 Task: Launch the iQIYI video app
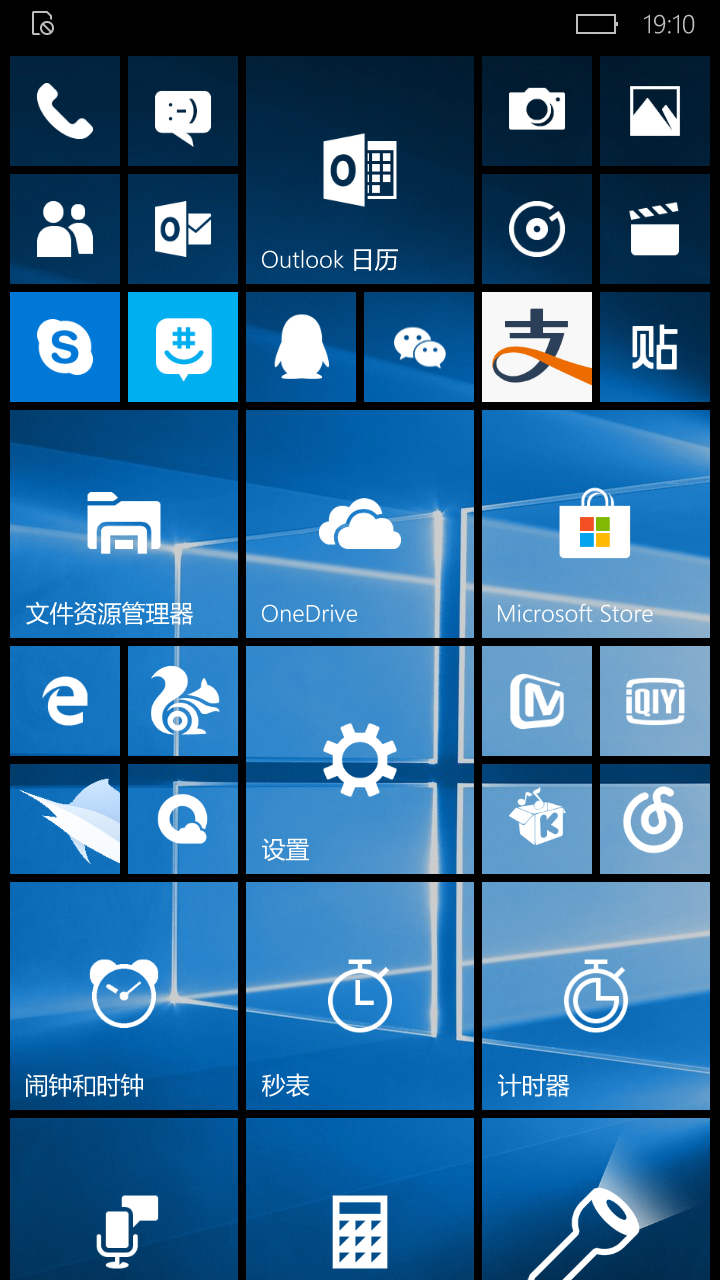tap(655, 701)
